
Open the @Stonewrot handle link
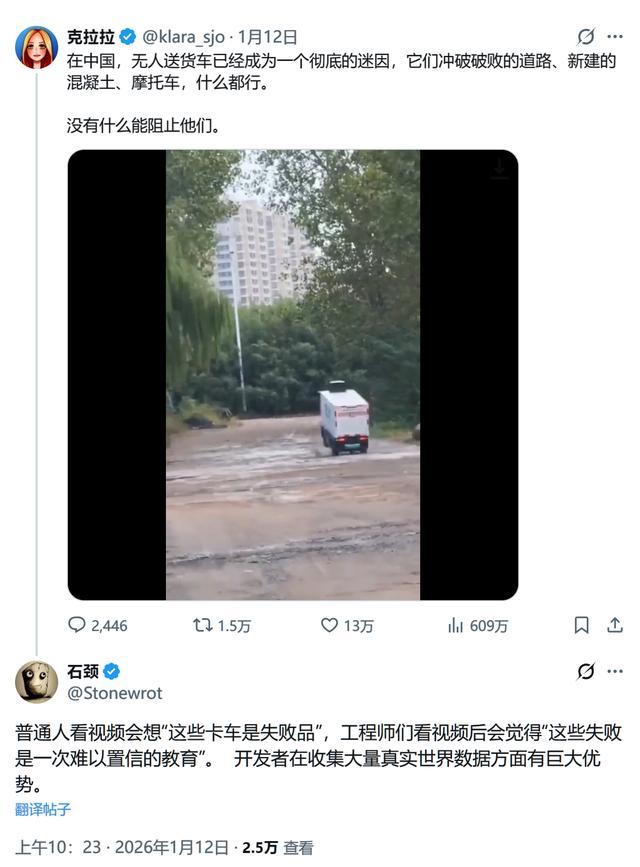point(114,693)
